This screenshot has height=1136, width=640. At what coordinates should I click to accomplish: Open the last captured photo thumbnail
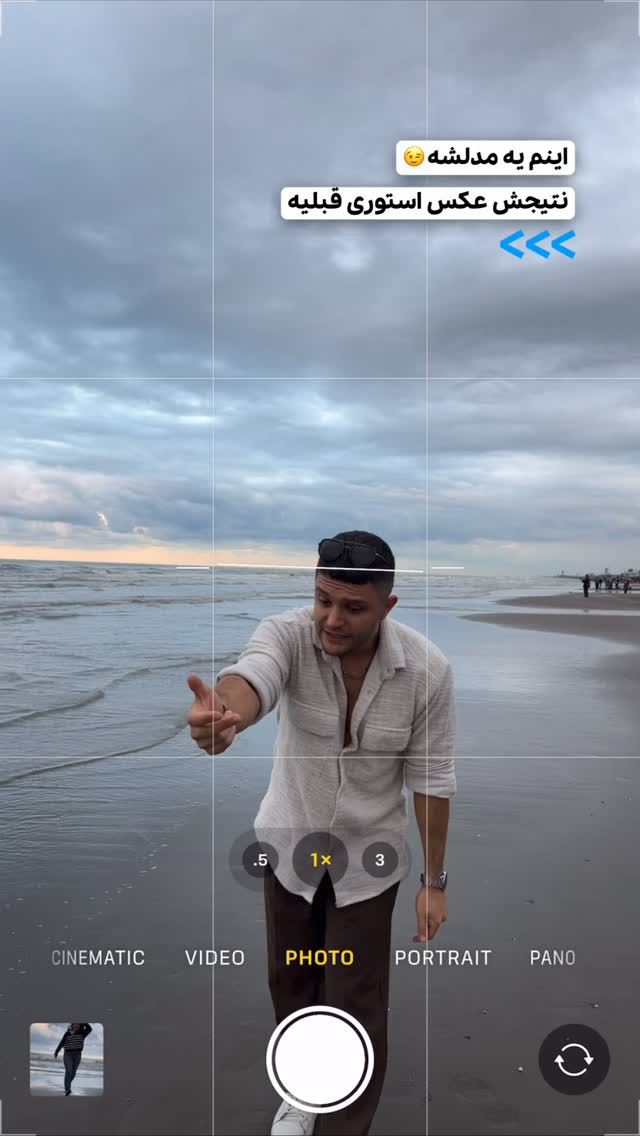67,1059
